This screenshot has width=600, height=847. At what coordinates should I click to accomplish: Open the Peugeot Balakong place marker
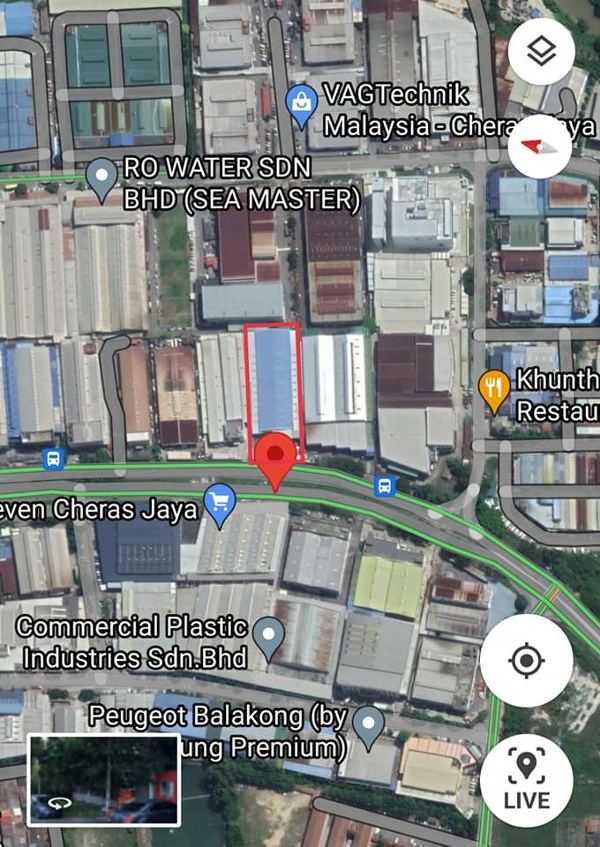369,727
